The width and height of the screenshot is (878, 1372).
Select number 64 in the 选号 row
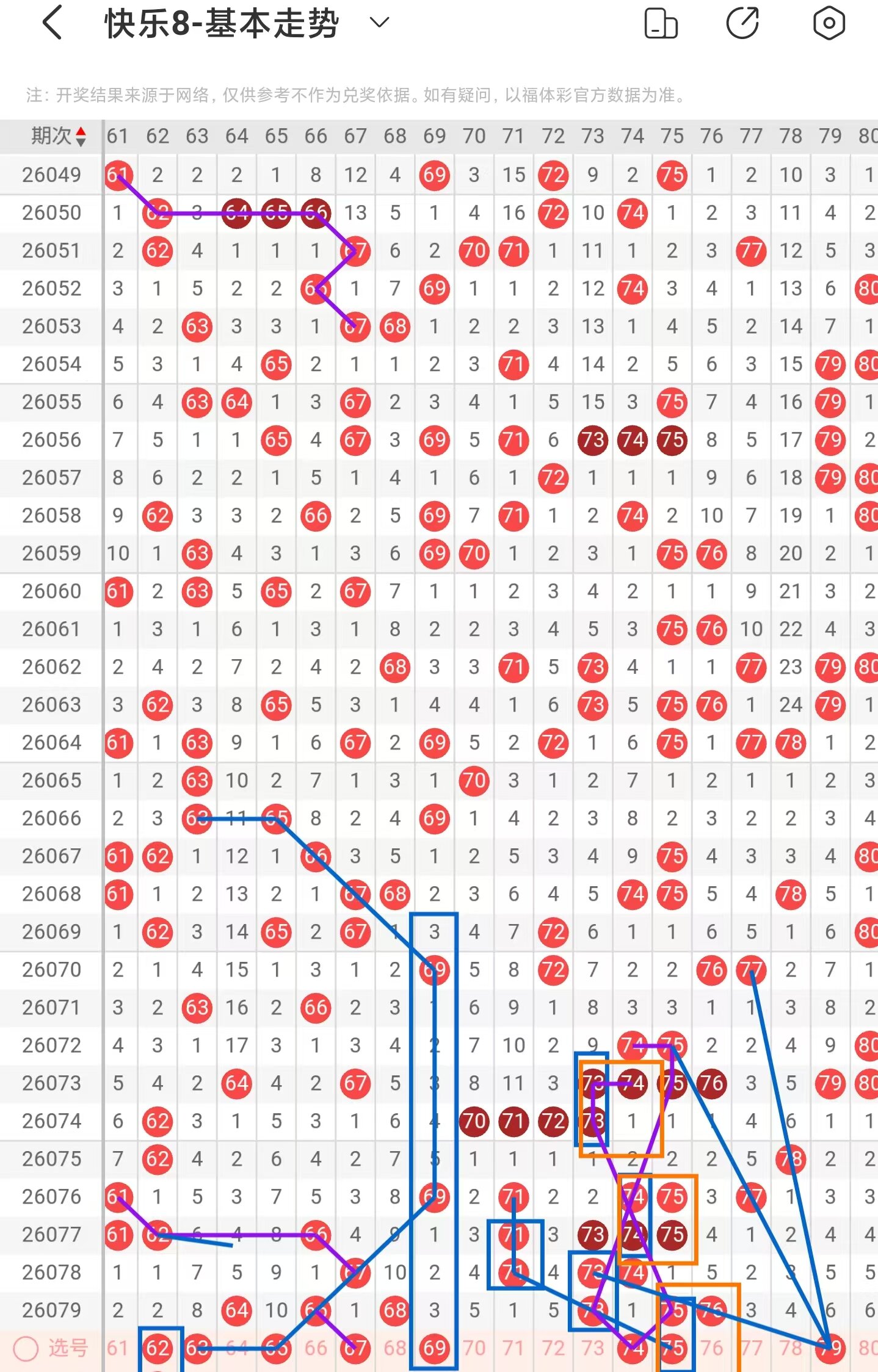click(x=237, y=1348)
